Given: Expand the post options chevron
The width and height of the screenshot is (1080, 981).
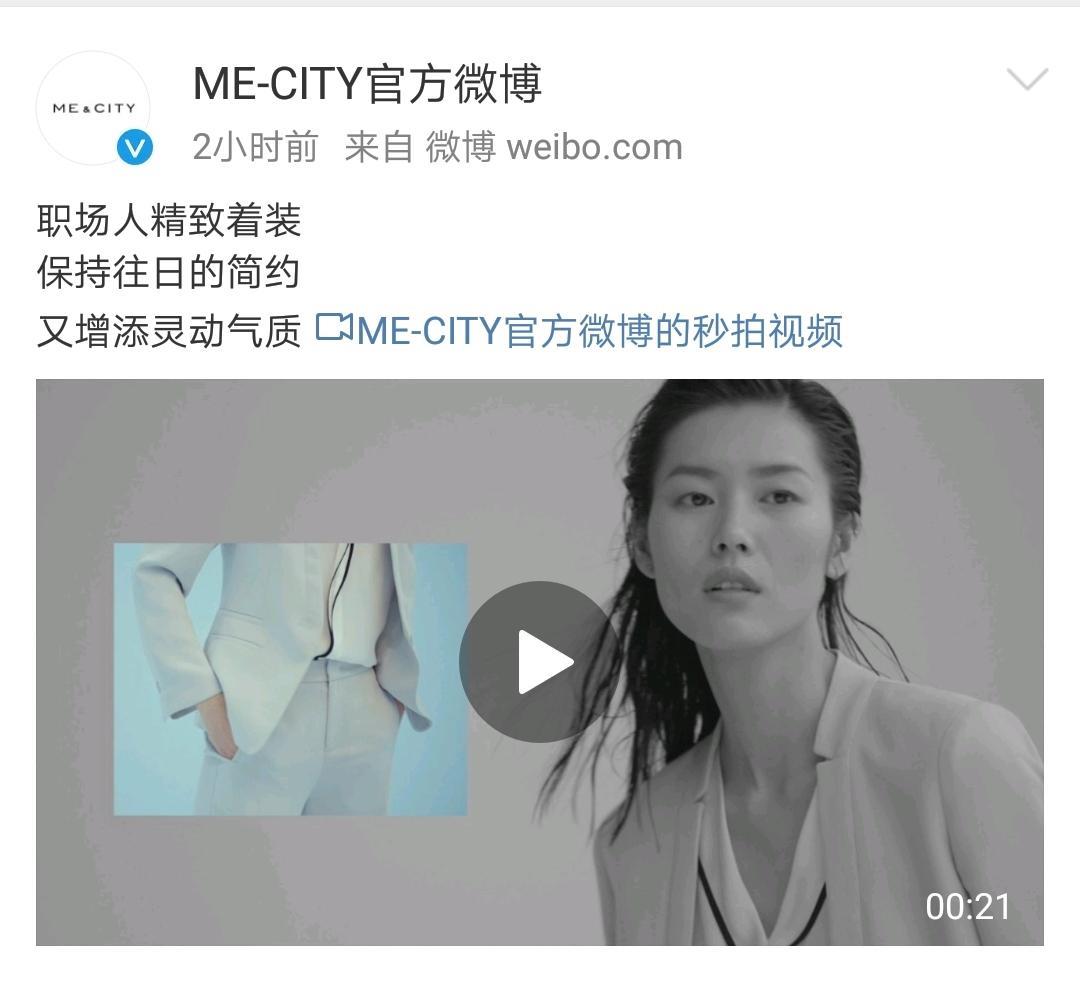Looking at the screenshot, I should coord(1027,80).
